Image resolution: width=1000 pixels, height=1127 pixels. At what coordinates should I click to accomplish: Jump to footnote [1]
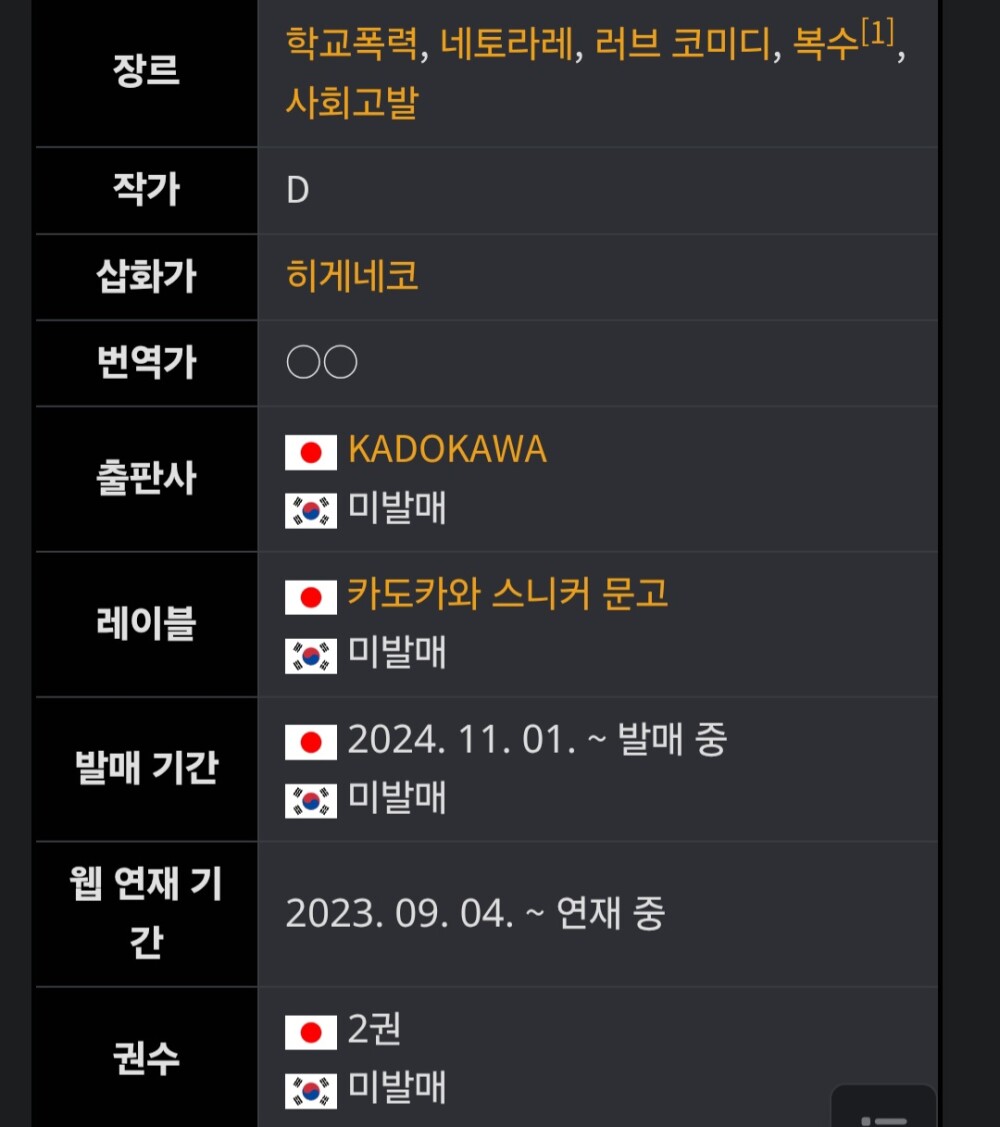[x=877, y=34]
